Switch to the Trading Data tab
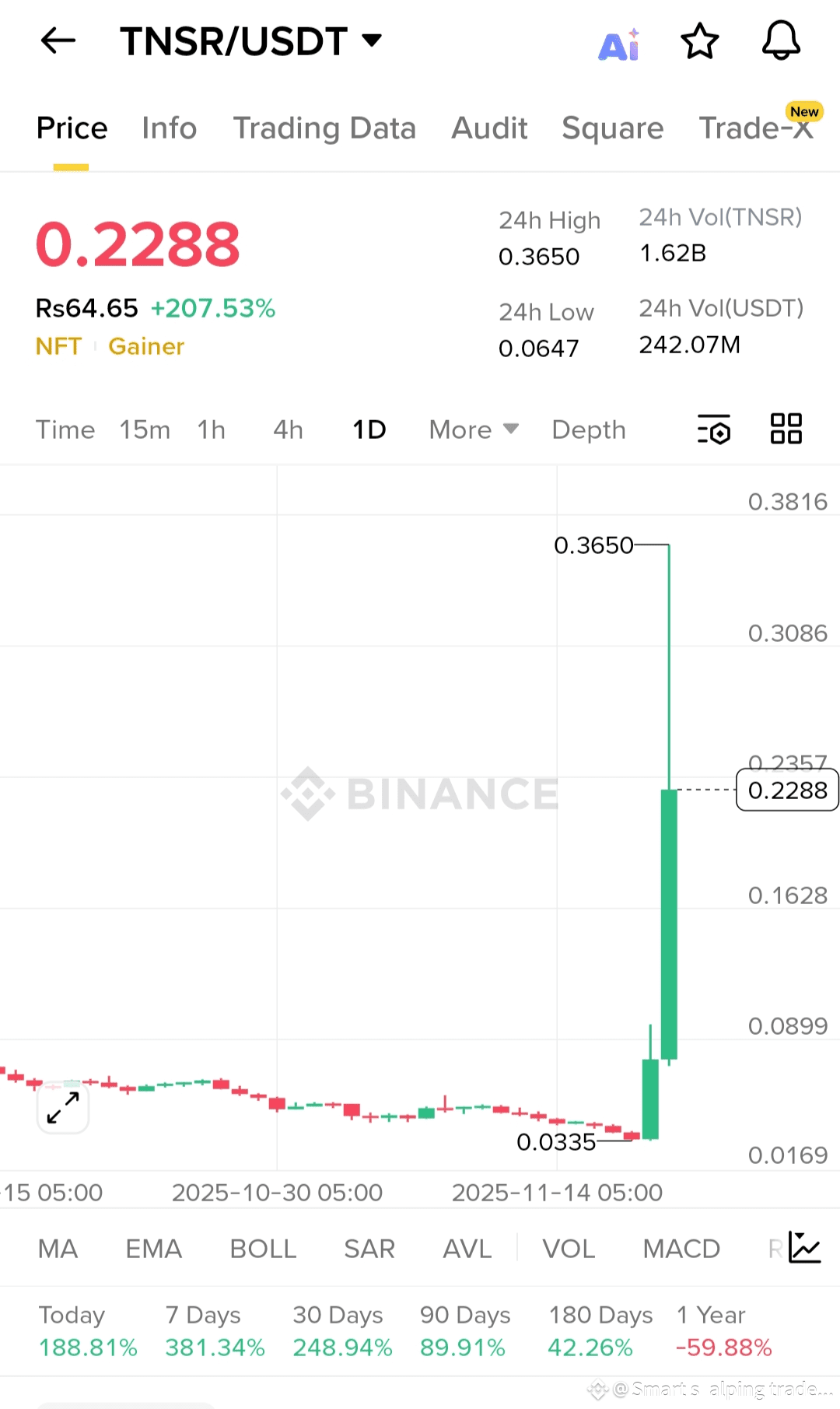840x1409 pixels. [324, 128]
